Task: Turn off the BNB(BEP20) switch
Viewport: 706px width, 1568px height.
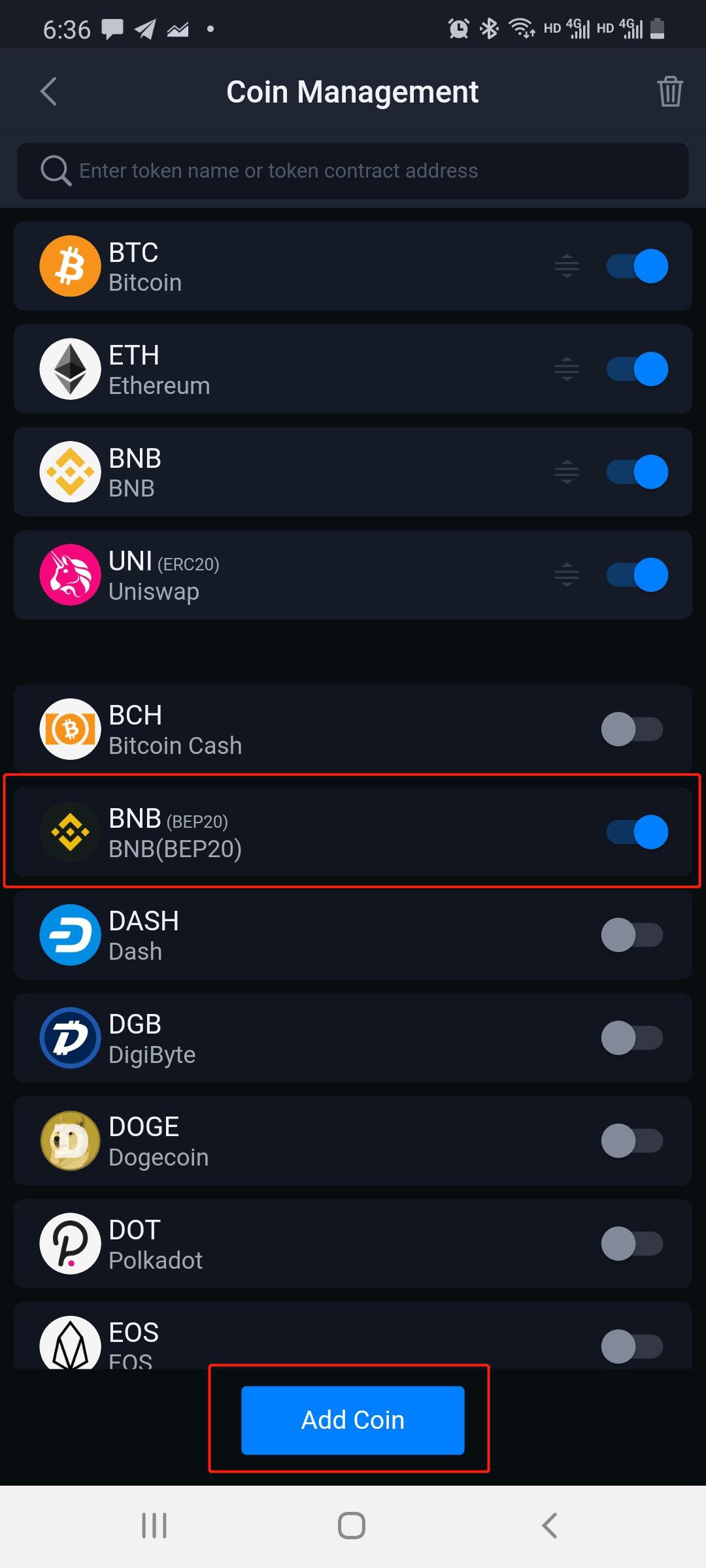Action: coord(637,832)
